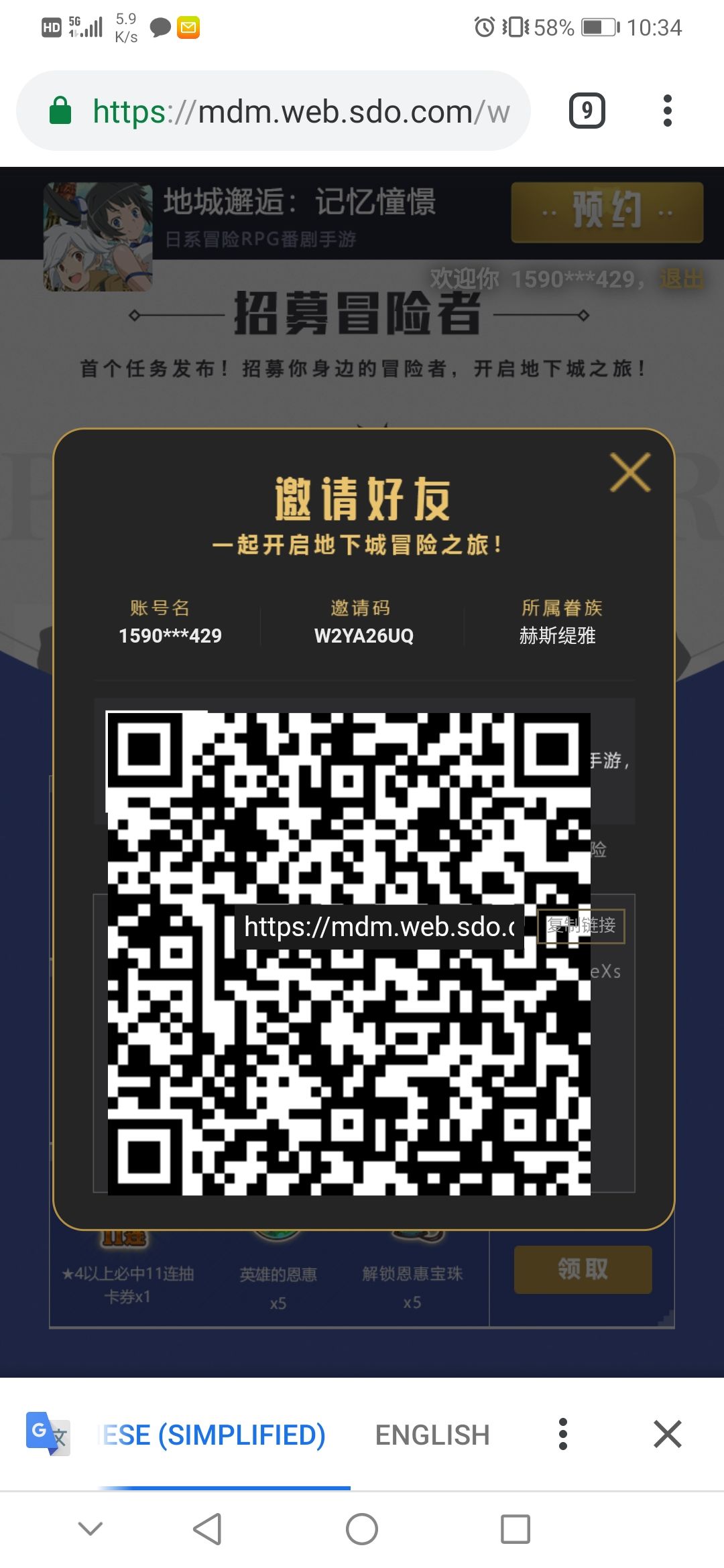This screenshot has height=1568, width=724.
Task: Open the browser overflow menu
Action: [x=667, y=111]
